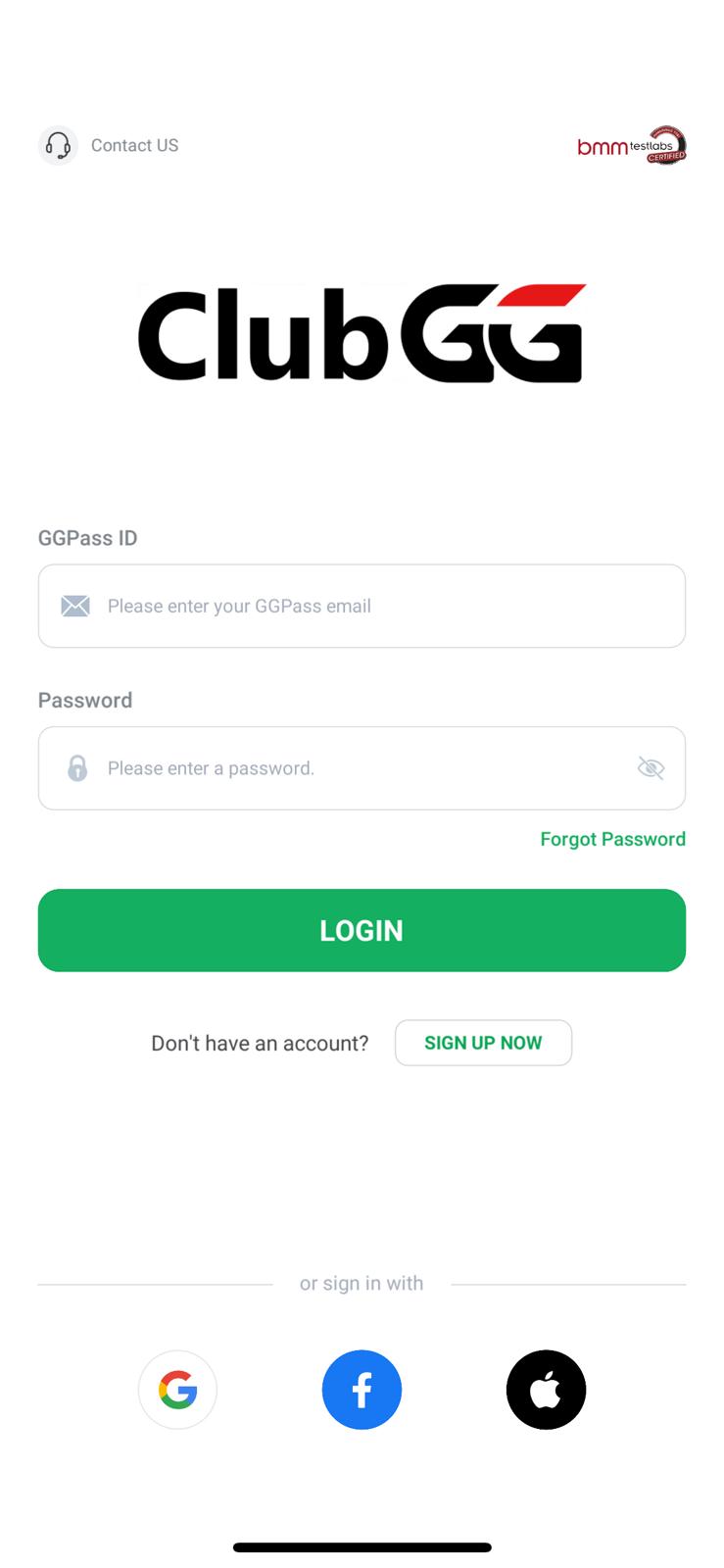Sign in with Apple
Screen dimensions: 724x1568
(546, 1390)
